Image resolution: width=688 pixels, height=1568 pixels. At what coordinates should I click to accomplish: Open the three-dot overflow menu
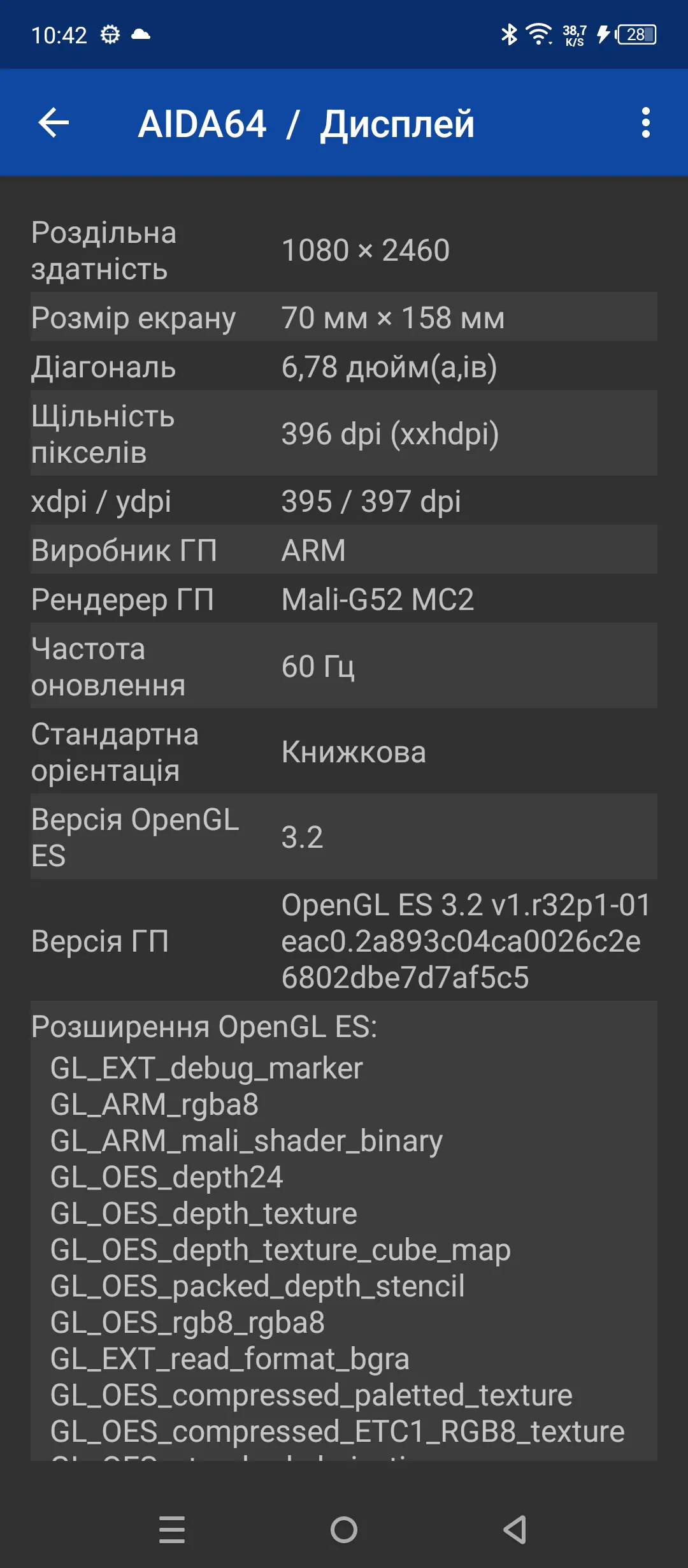pyautogui.click(x=646, y=123)
